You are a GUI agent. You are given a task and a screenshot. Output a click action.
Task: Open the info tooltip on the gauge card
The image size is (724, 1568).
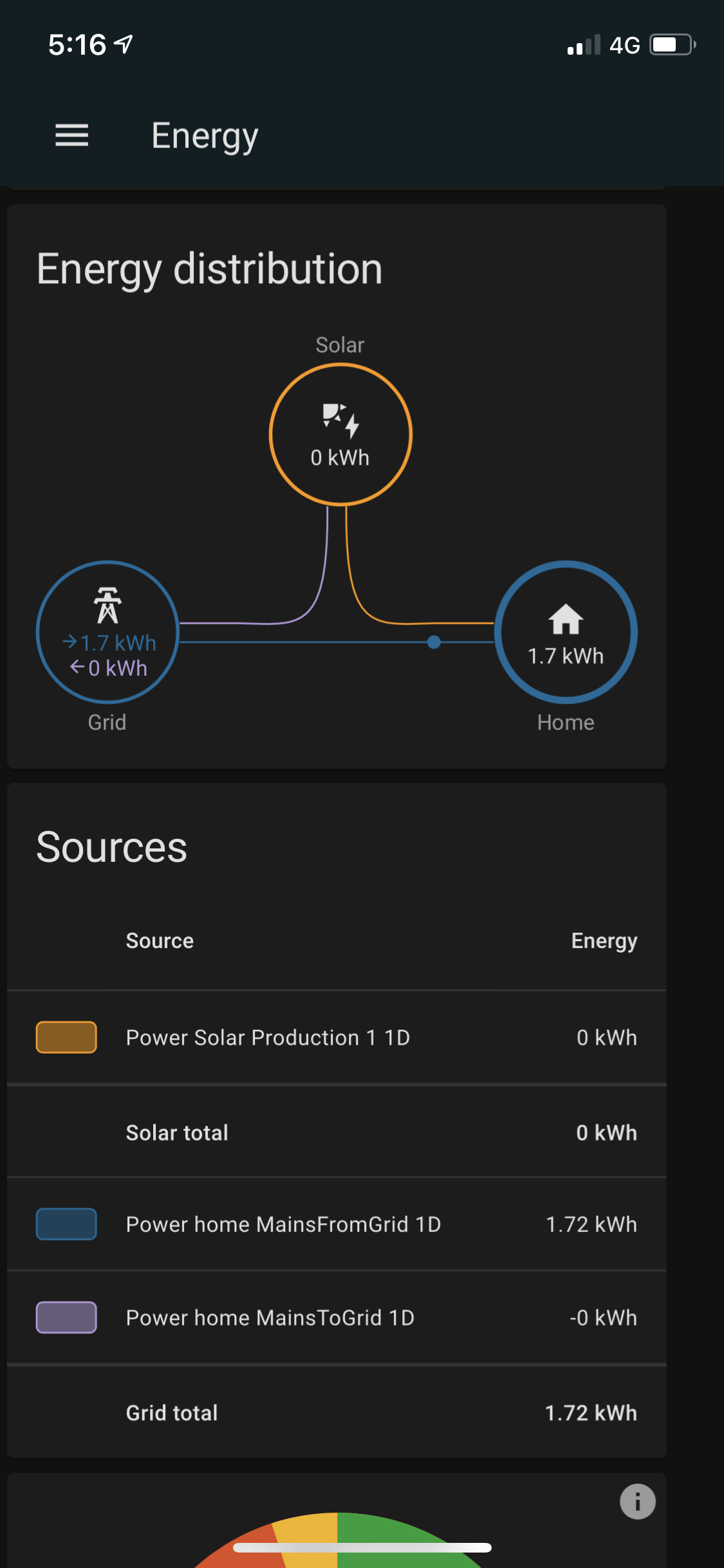(638, 1501)
